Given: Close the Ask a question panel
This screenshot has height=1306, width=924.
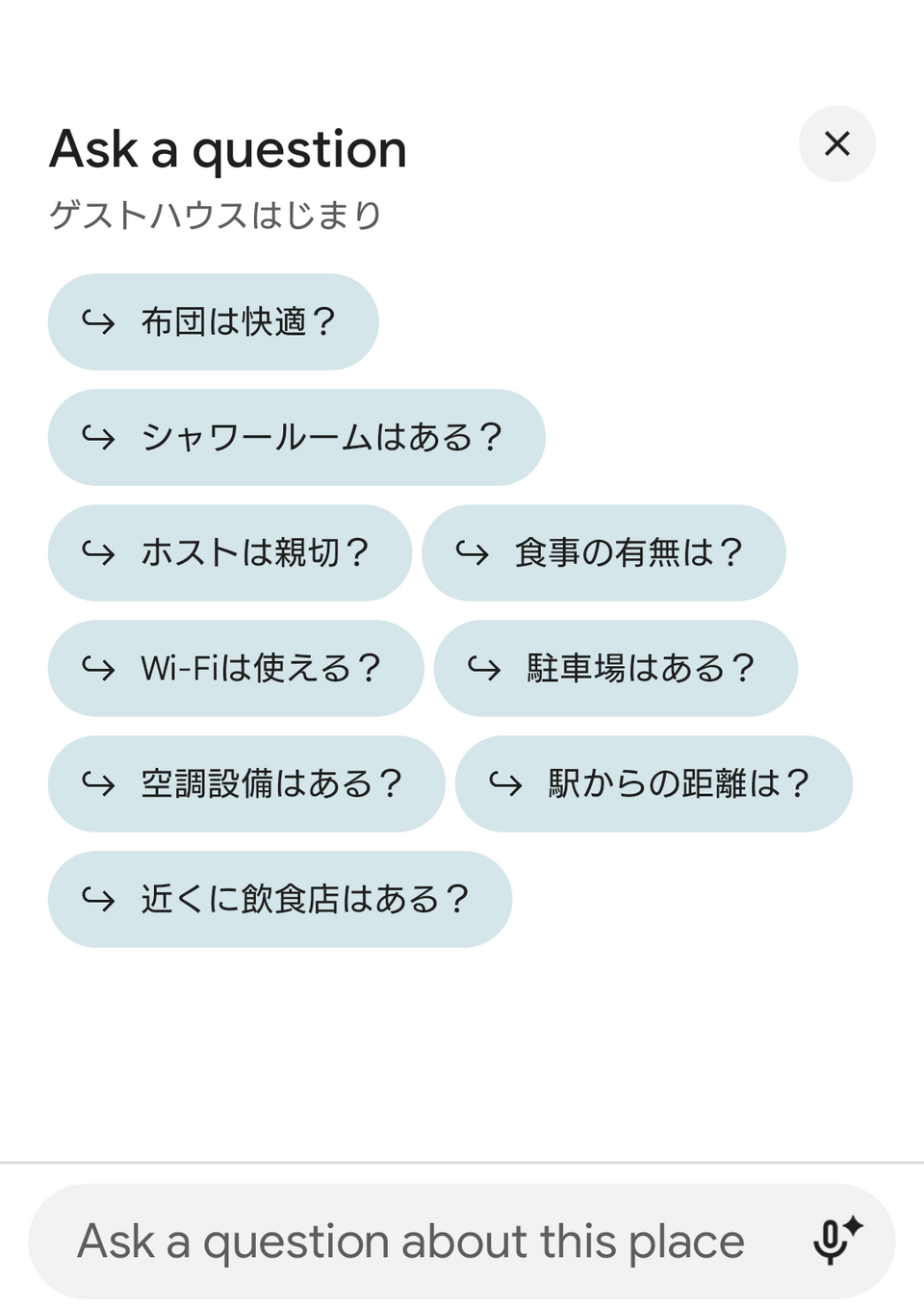Looking at the screenshot, I should tap(836, 143).
